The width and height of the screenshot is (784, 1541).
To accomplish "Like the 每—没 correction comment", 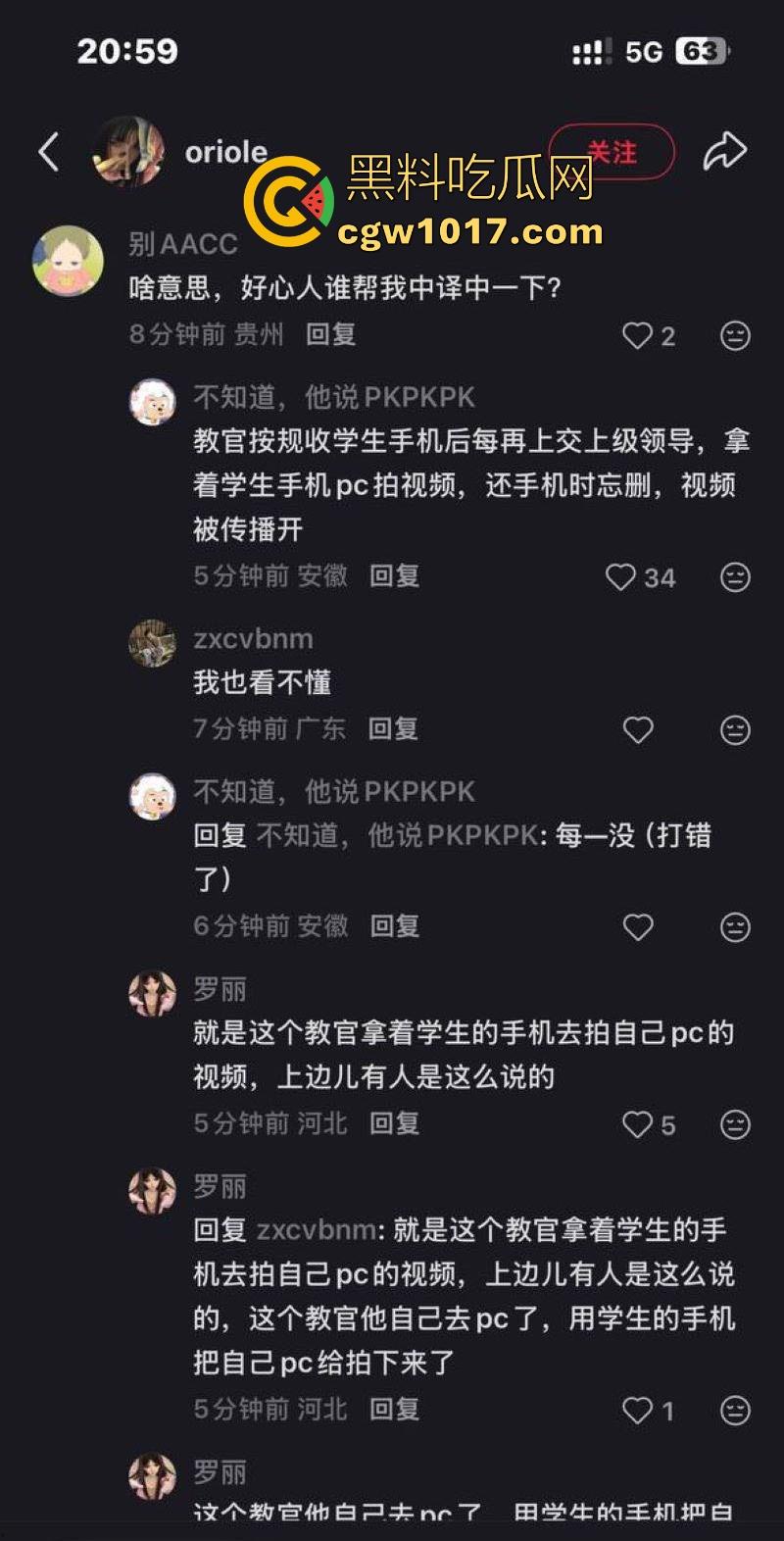I will (638, 926).
